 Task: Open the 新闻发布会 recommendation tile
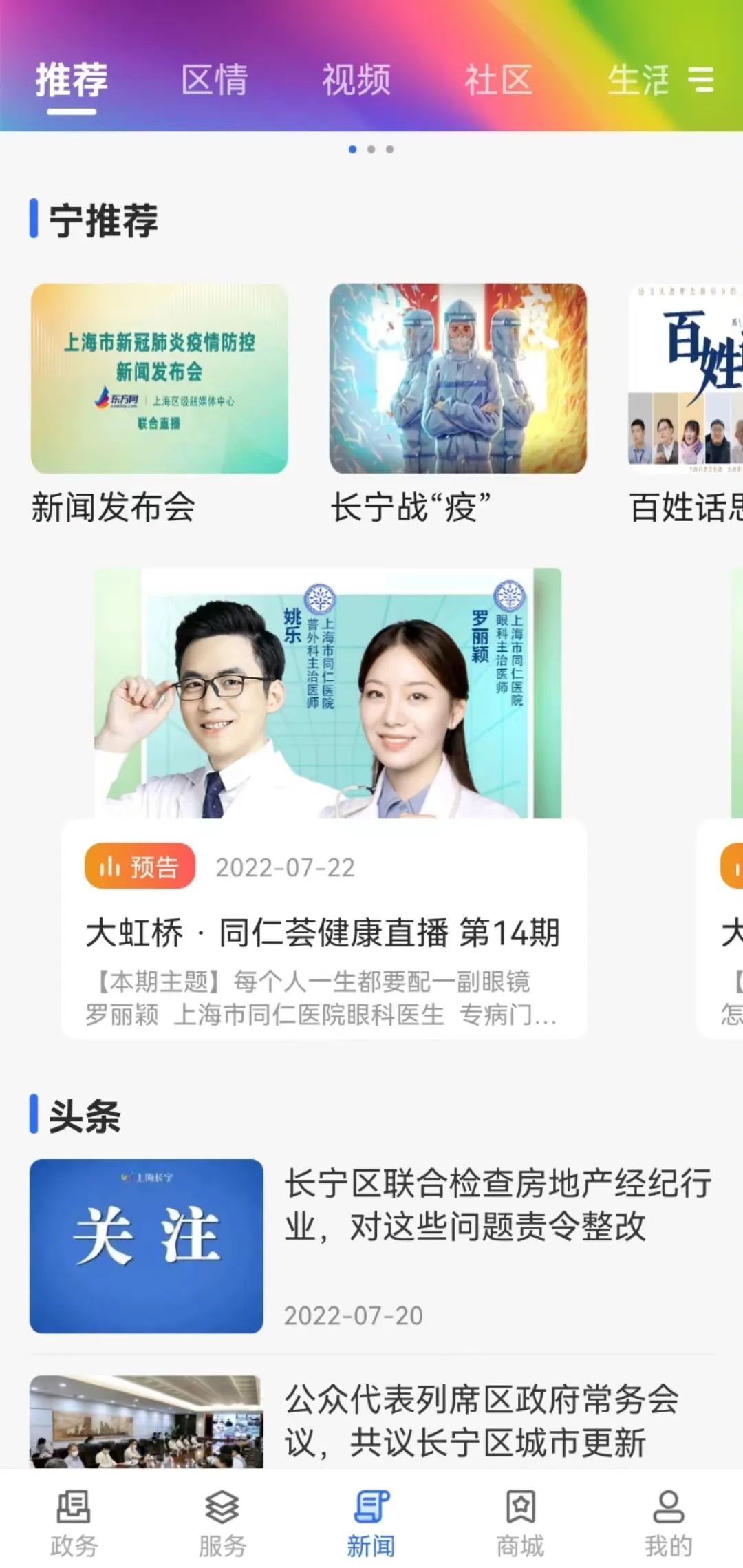point(159,379)
